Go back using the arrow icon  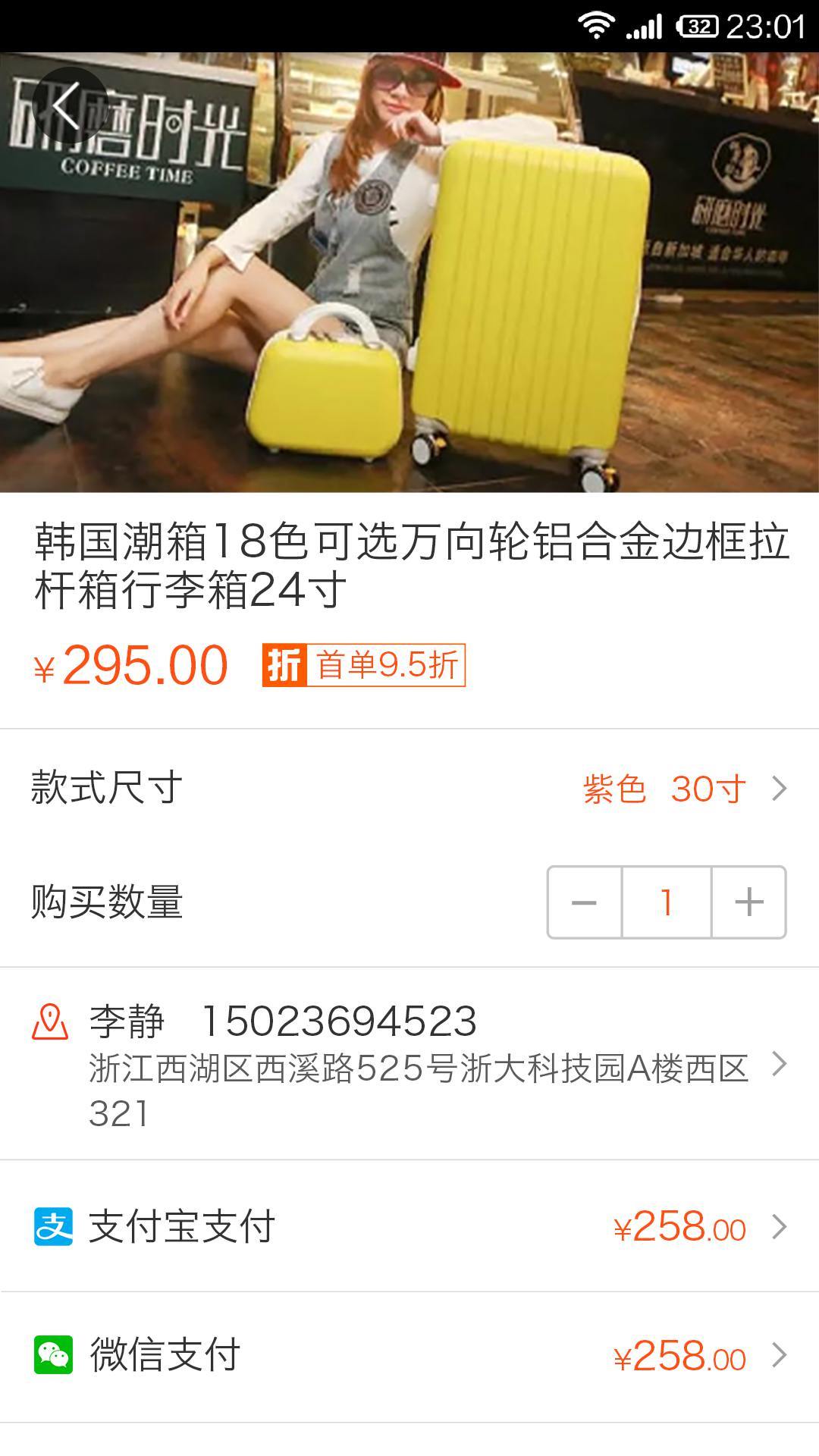(x=70, y=105)
